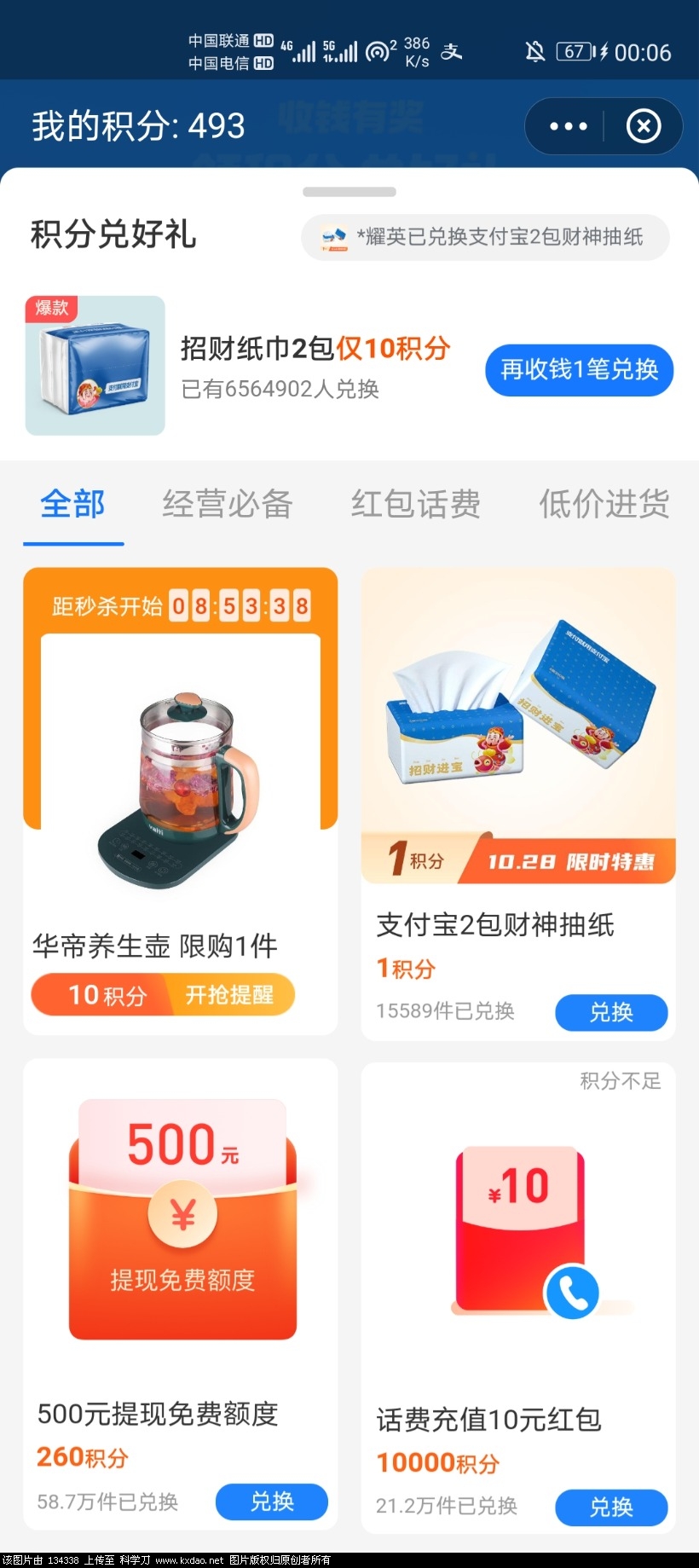Tap 兑换 for 500元提现免费额度
Viewport: 699px width, 1568px height.
[x=271, y=1502]
